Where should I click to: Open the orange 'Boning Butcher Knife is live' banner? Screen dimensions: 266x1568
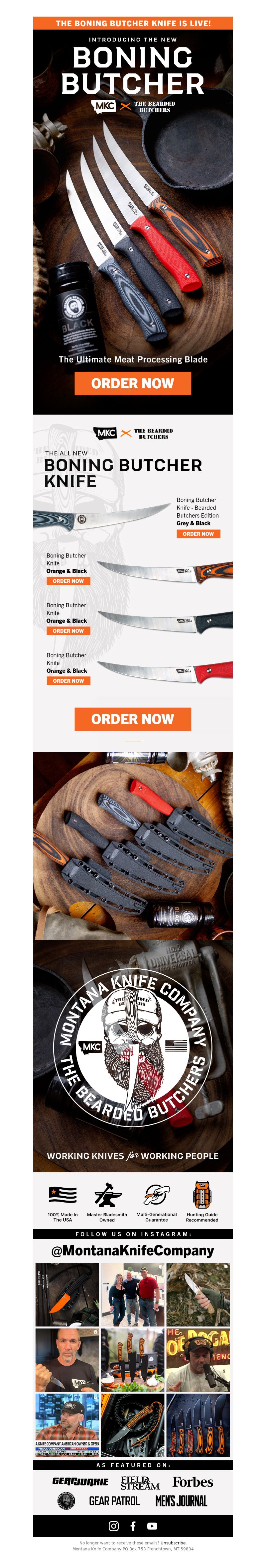tap(133, 23)
